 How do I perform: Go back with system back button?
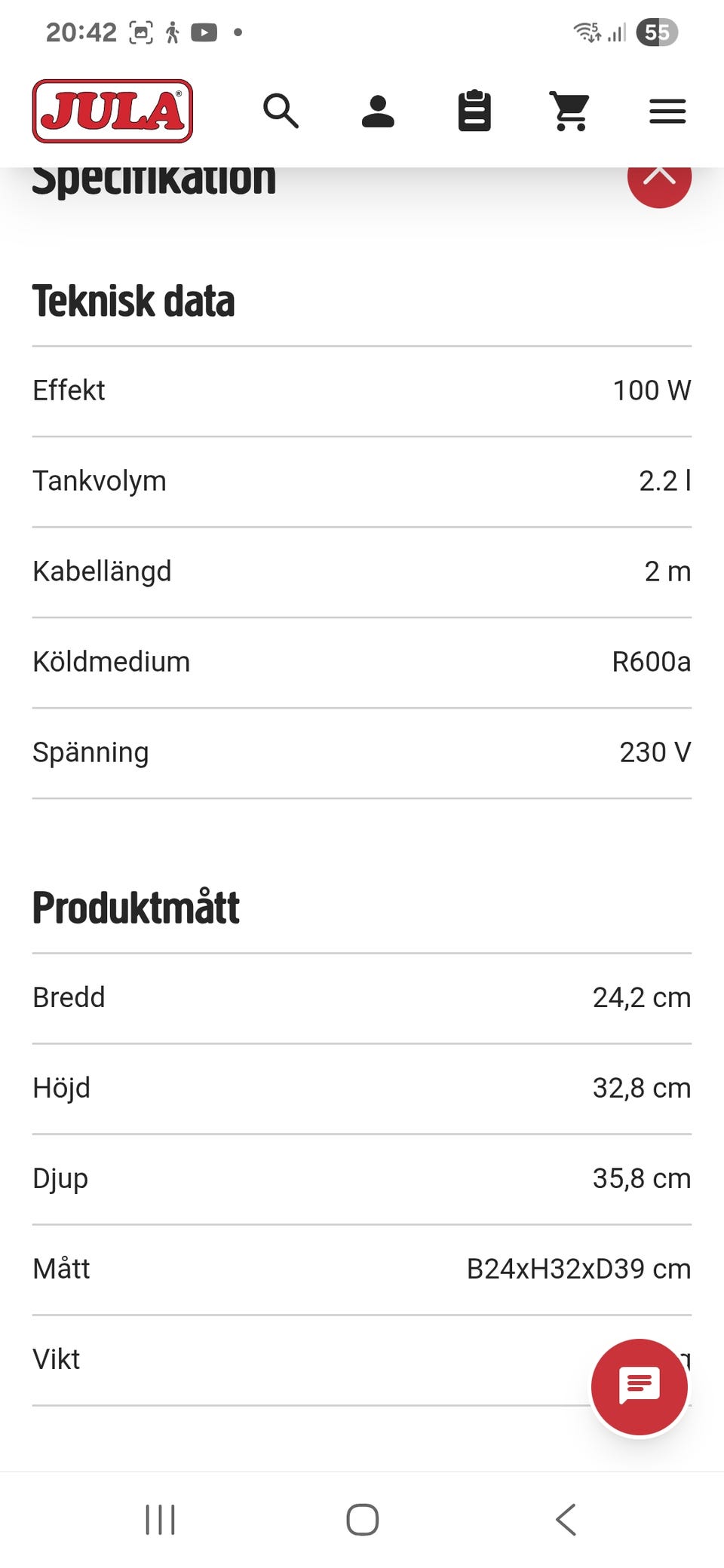[566, 1519]
